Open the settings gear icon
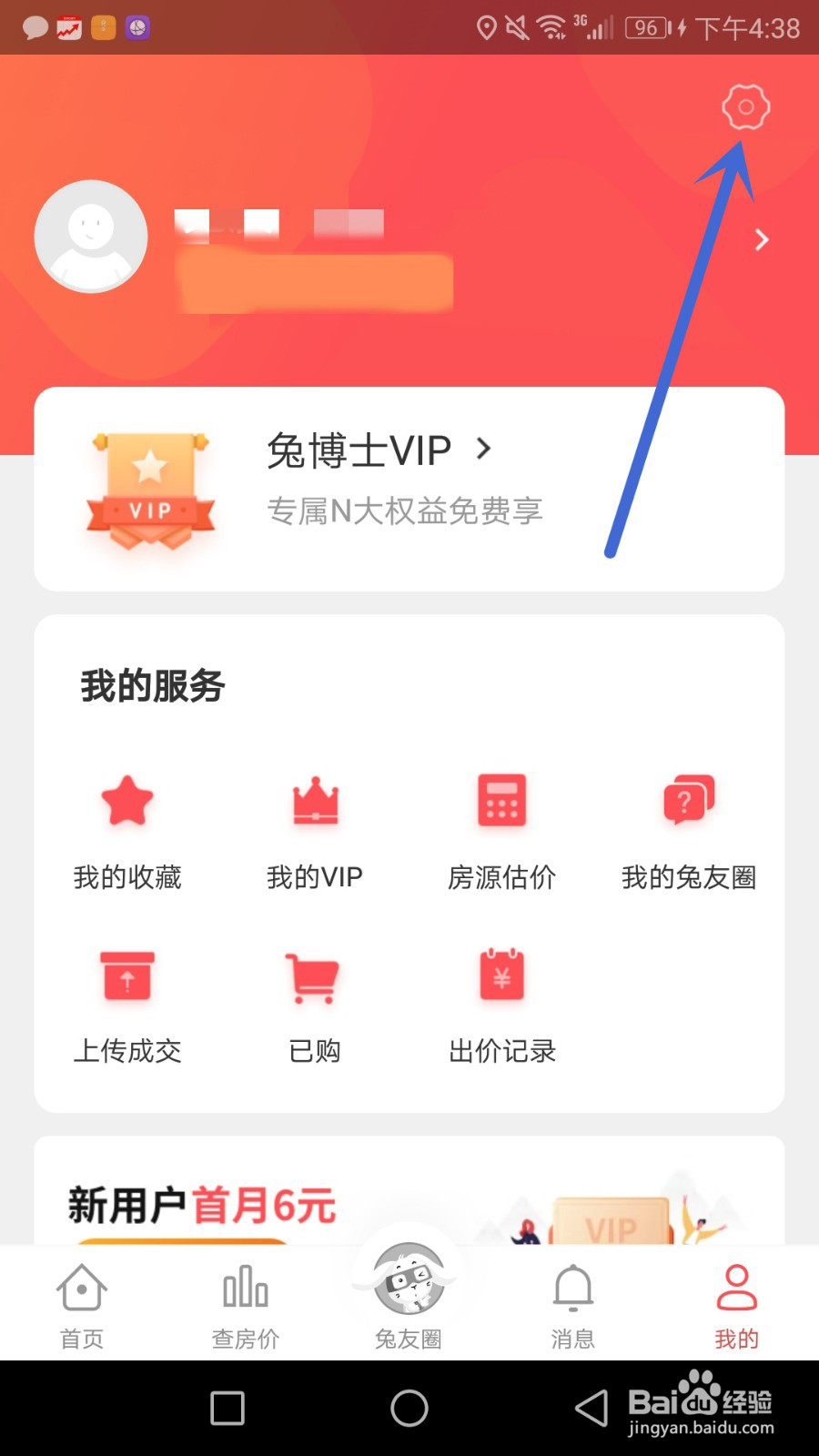This screenshot has height=1456, width=819. coord(745,107)
